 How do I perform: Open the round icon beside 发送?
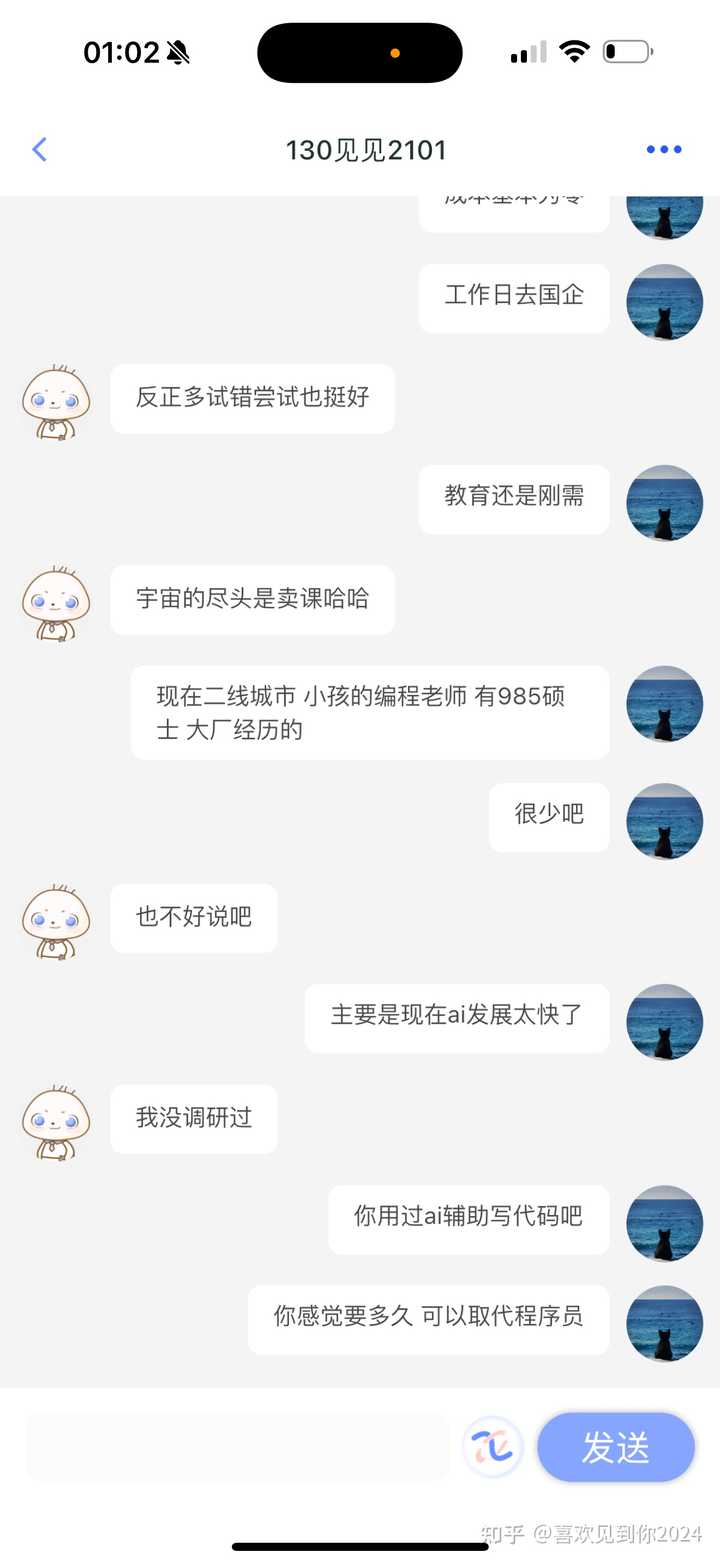(x=493, y=1447)
